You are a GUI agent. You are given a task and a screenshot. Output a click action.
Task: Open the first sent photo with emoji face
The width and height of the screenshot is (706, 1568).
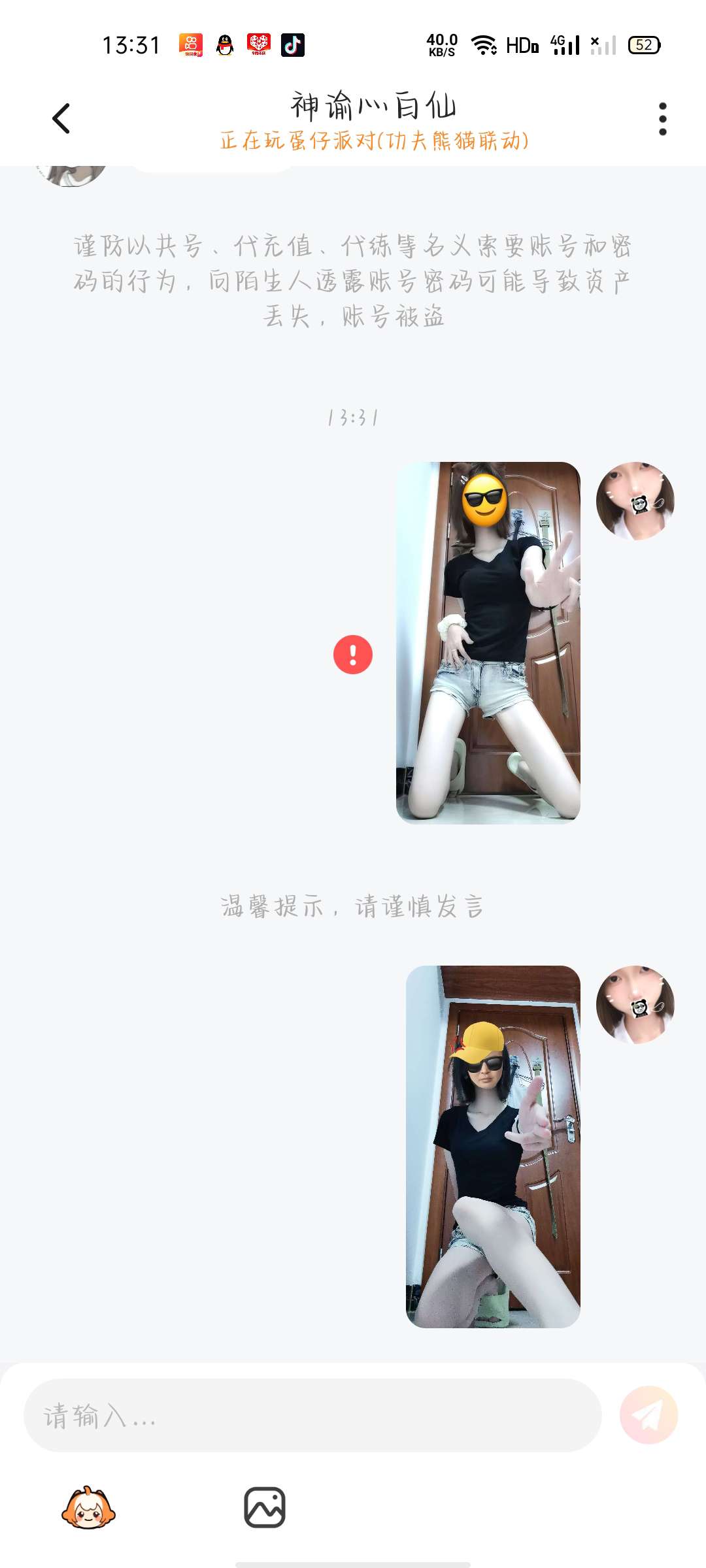click(x=488, y=643)
